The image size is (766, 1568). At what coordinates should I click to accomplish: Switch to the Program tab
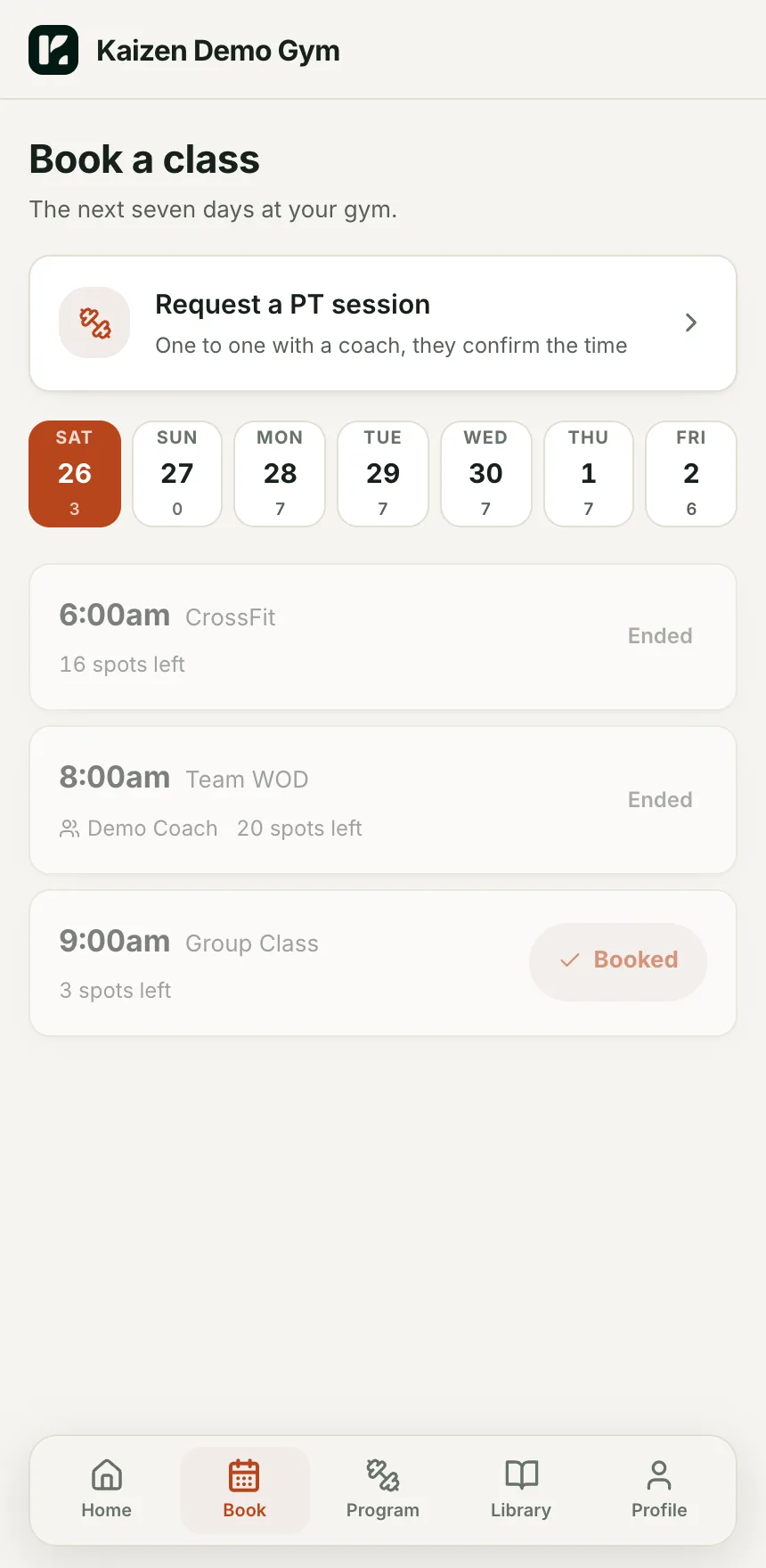pyautogui.click(x=383, y=1490)
